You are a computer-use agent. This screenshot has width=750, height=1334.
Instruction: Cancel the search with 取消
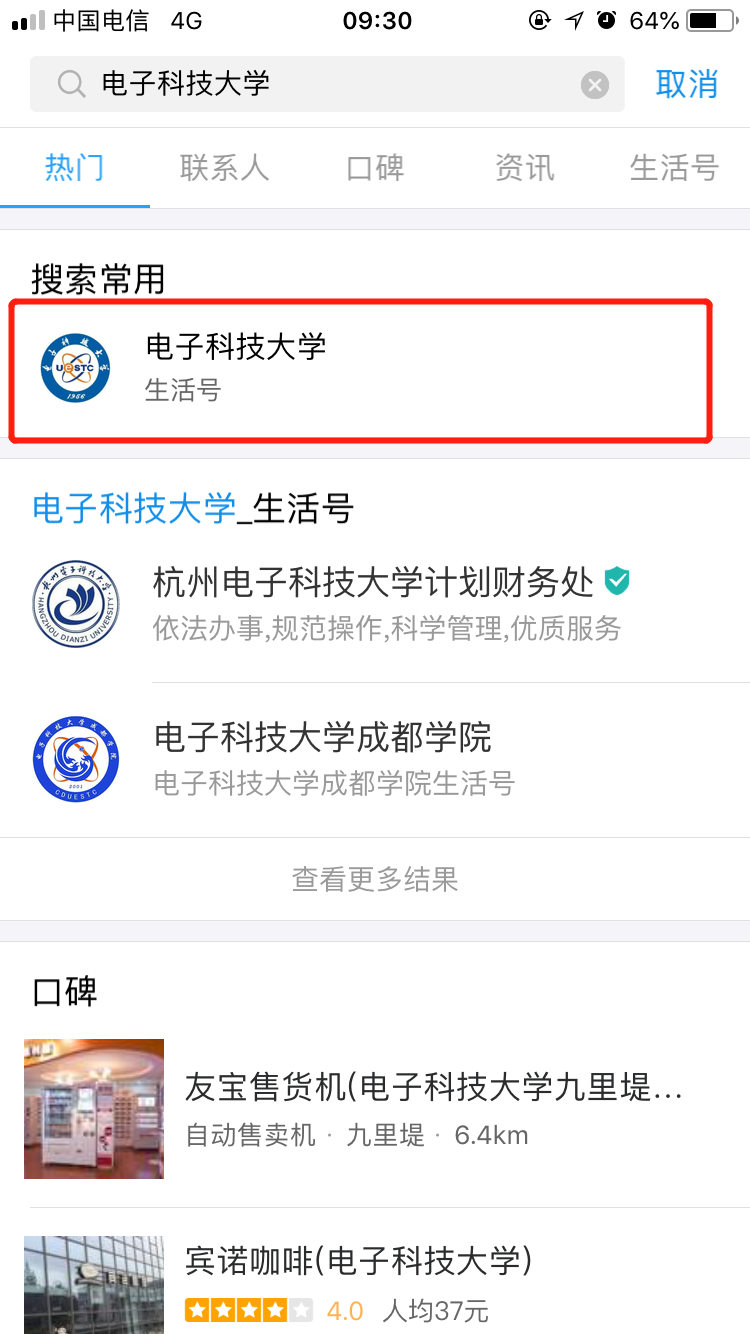pos(686,84)
